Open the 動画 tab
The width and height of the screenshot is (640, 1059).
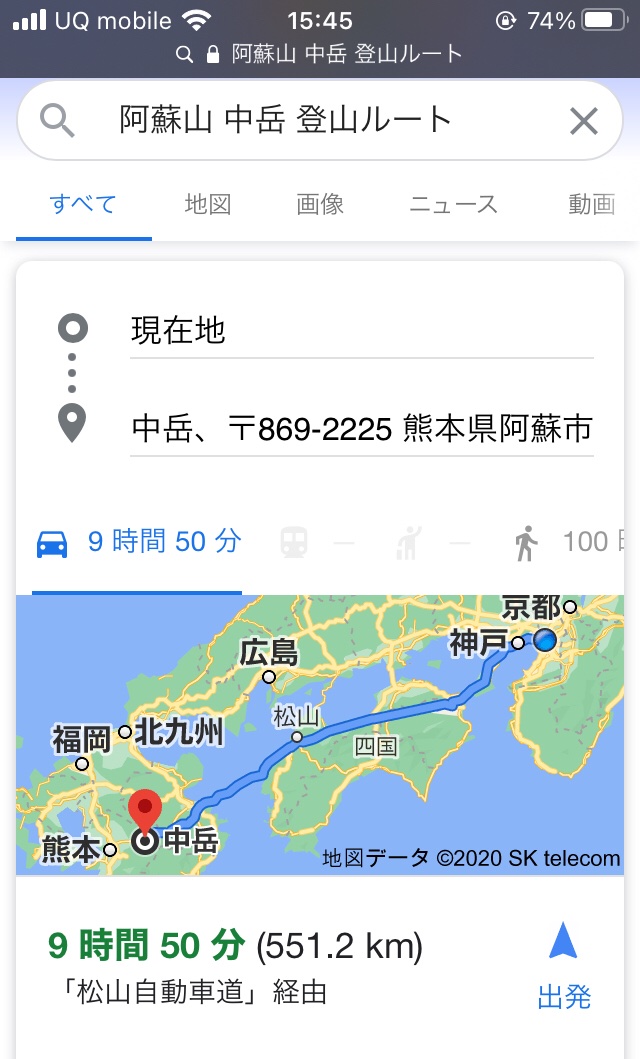[x=592, y=205]
